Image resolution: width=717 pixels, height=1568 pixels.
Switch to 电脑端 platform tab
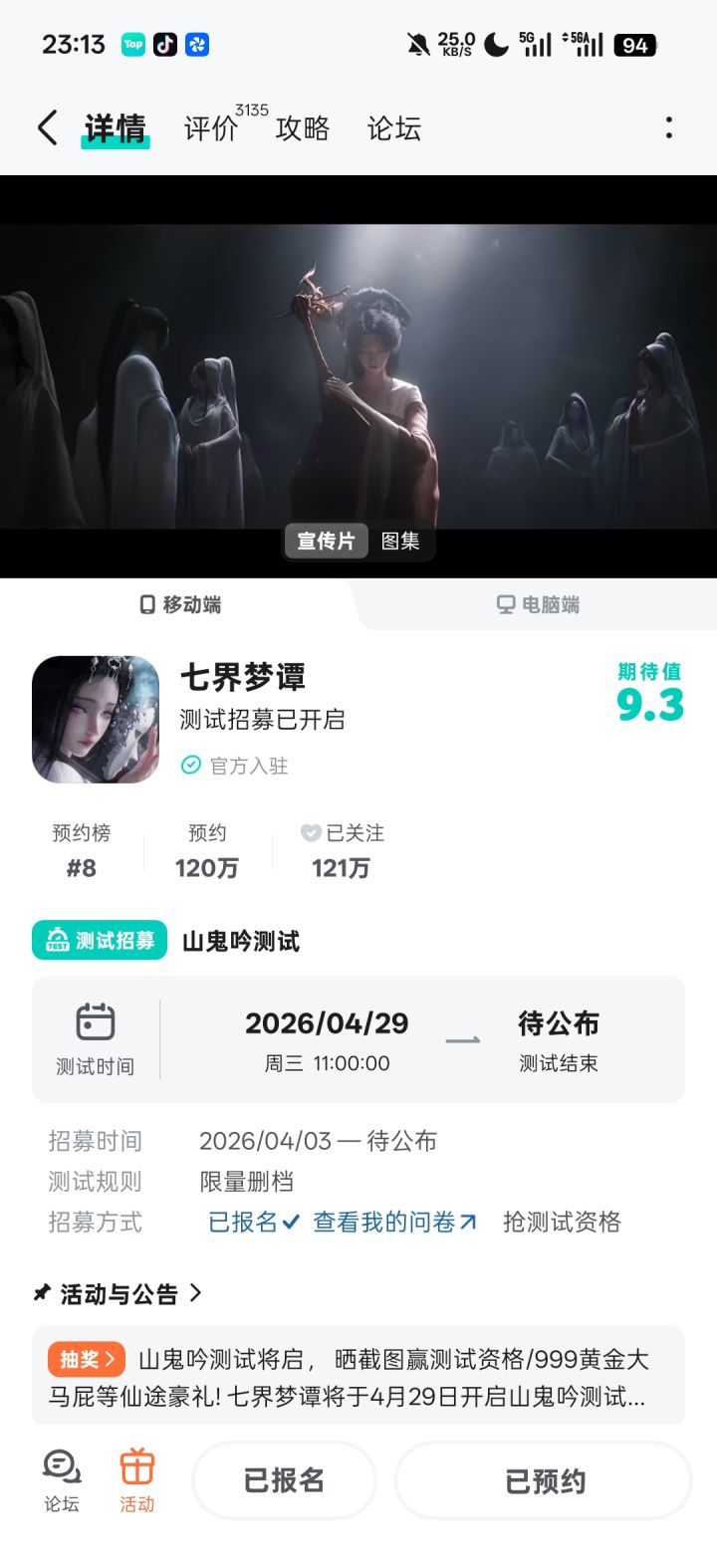[538, 604]
